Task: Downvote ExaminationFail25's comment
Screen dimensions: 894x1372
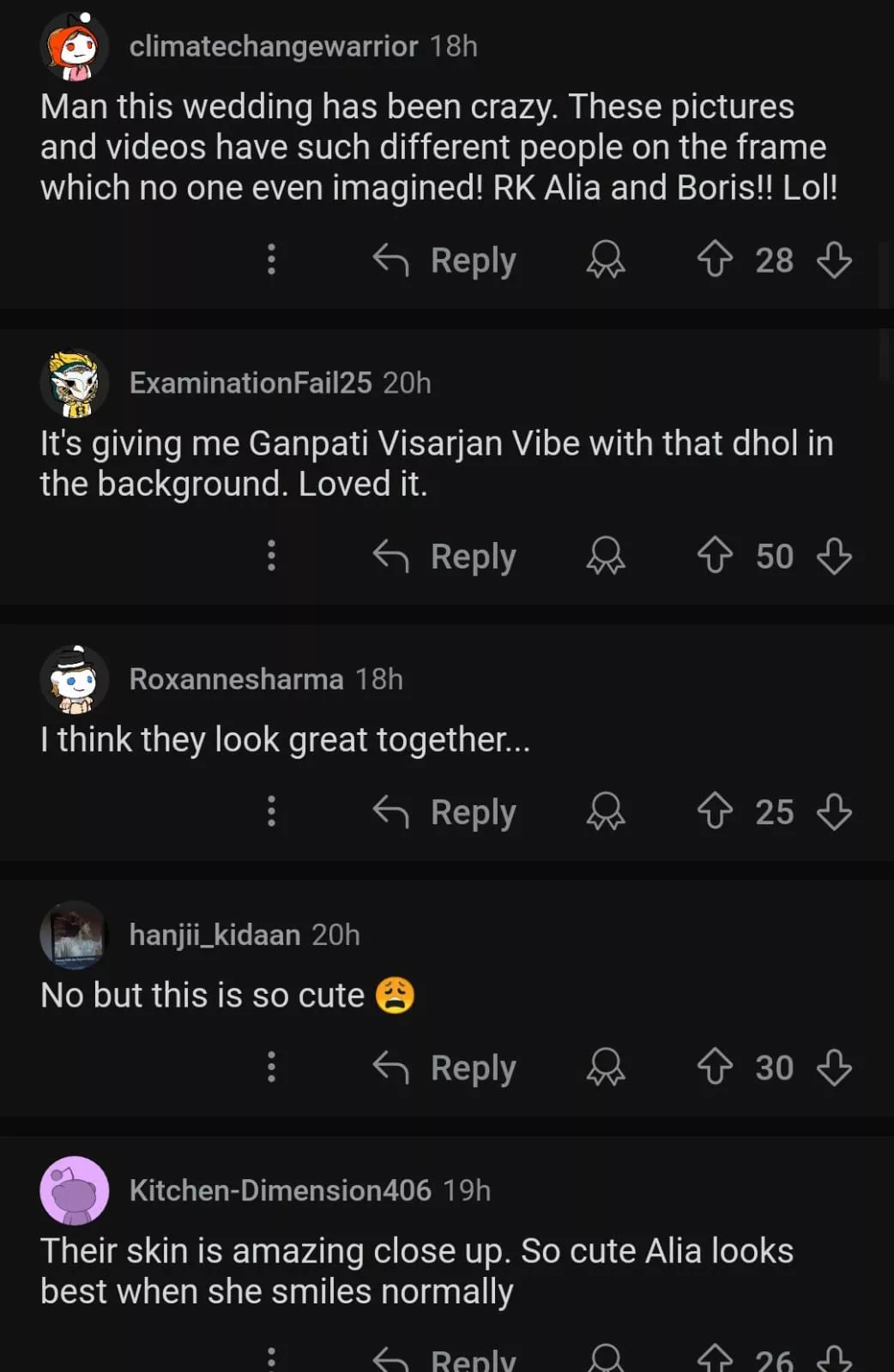Action: (x=834, y=556)
